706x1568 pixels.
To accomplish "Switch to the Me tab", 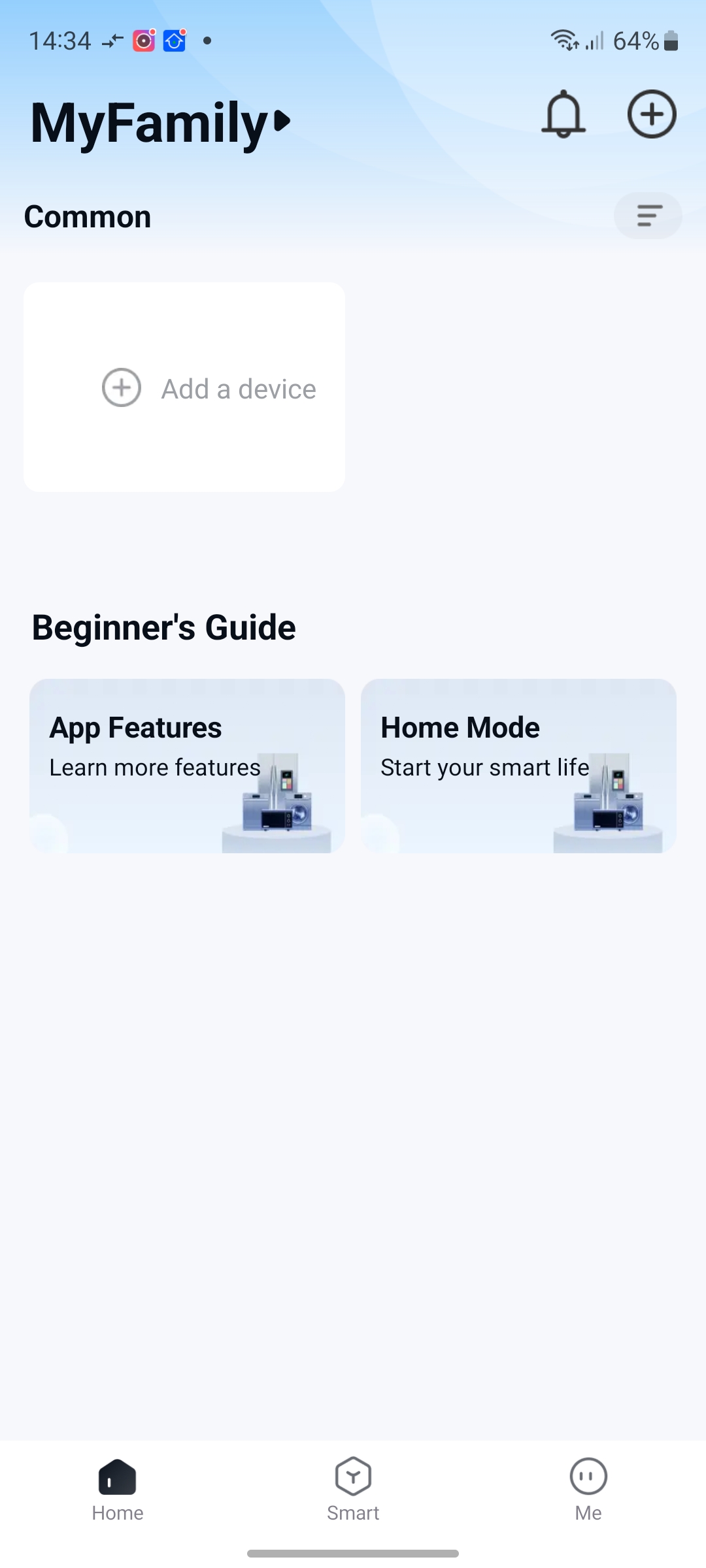I will pyautogui.click(x=588, y=1490).
